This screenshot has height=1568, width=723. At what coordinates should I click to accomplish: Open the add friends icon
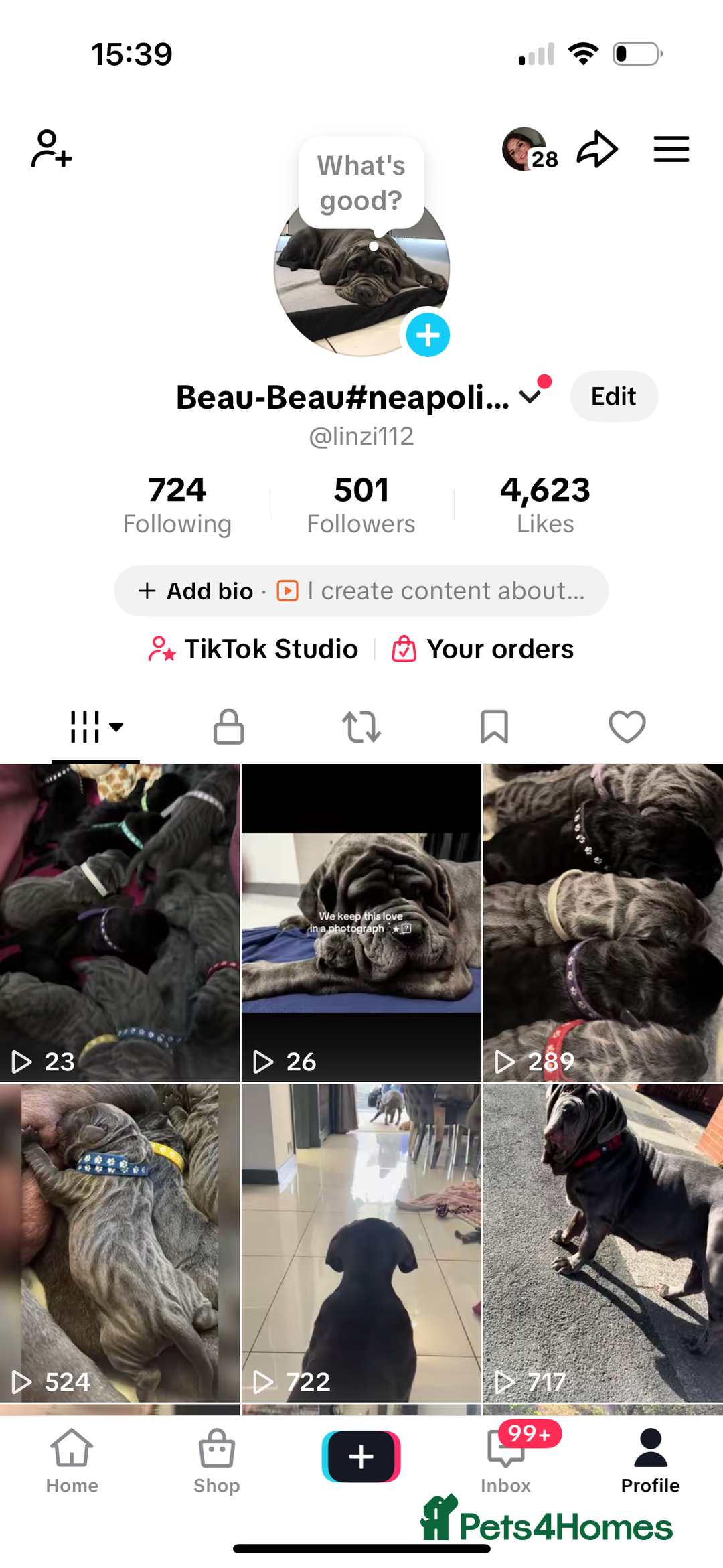coord(50,149)
